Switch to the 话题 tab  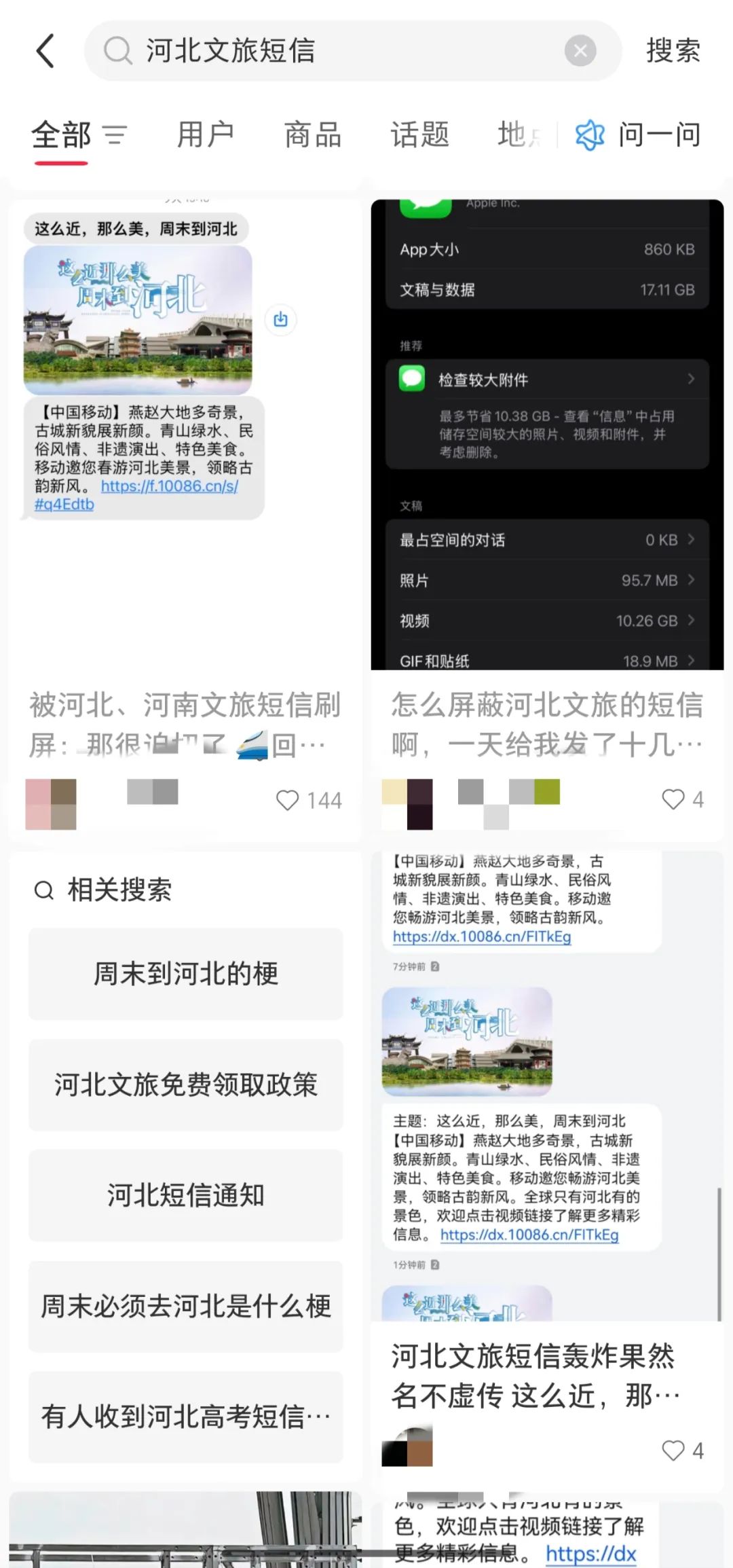click(x=420, y=134)
